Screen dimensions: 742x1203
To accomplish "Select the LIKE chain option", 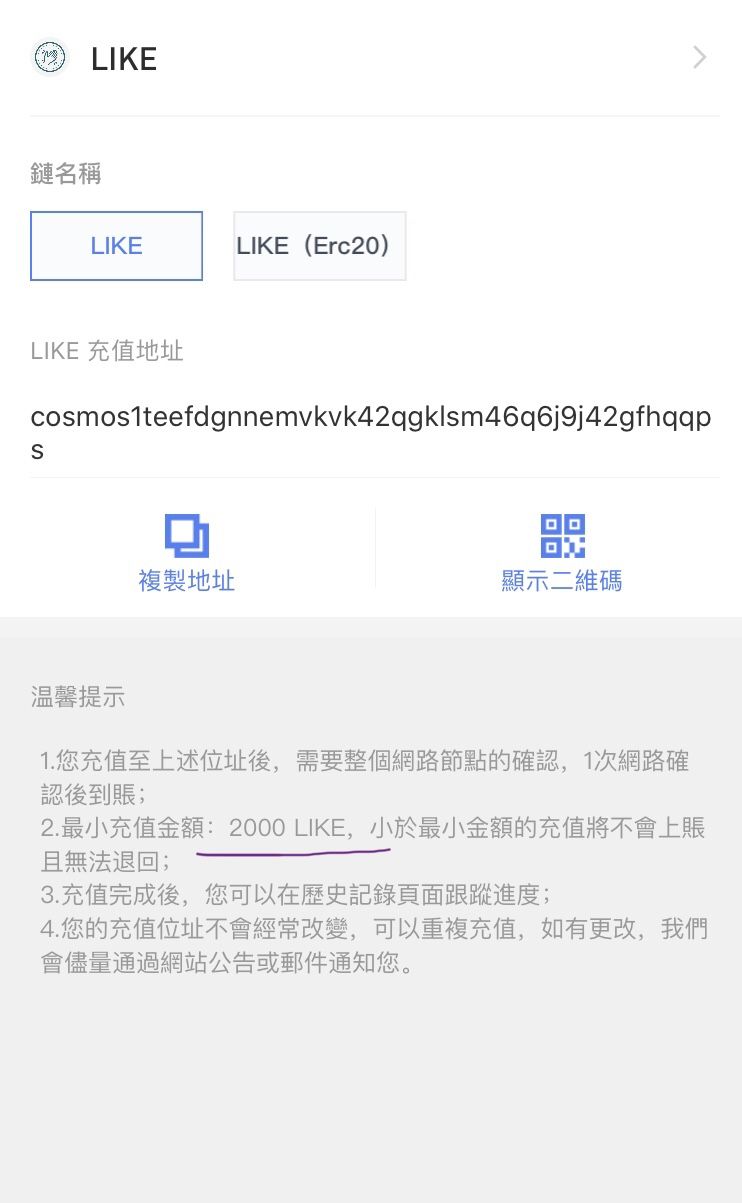I will (116, 246).
